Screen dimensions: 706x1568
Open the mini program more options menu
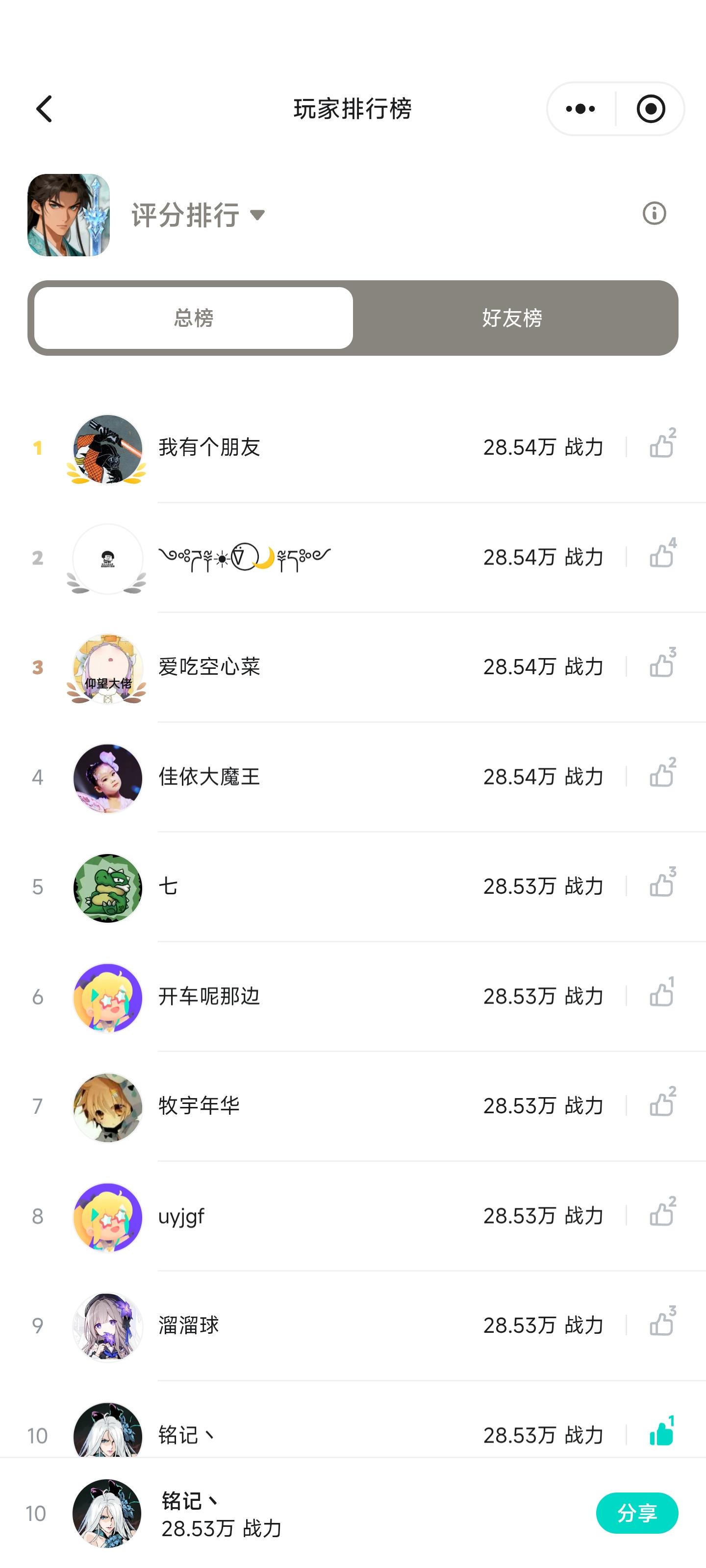pos(580,109)
